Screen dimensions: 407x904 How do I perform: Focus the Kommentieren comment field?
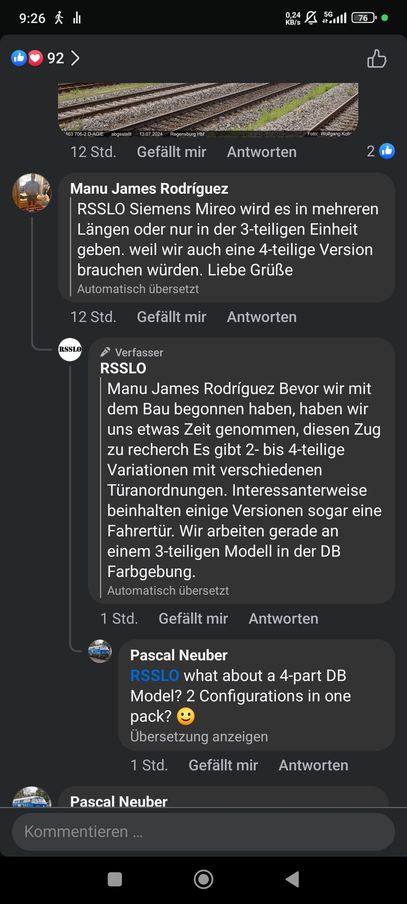(x=204, y=832)
